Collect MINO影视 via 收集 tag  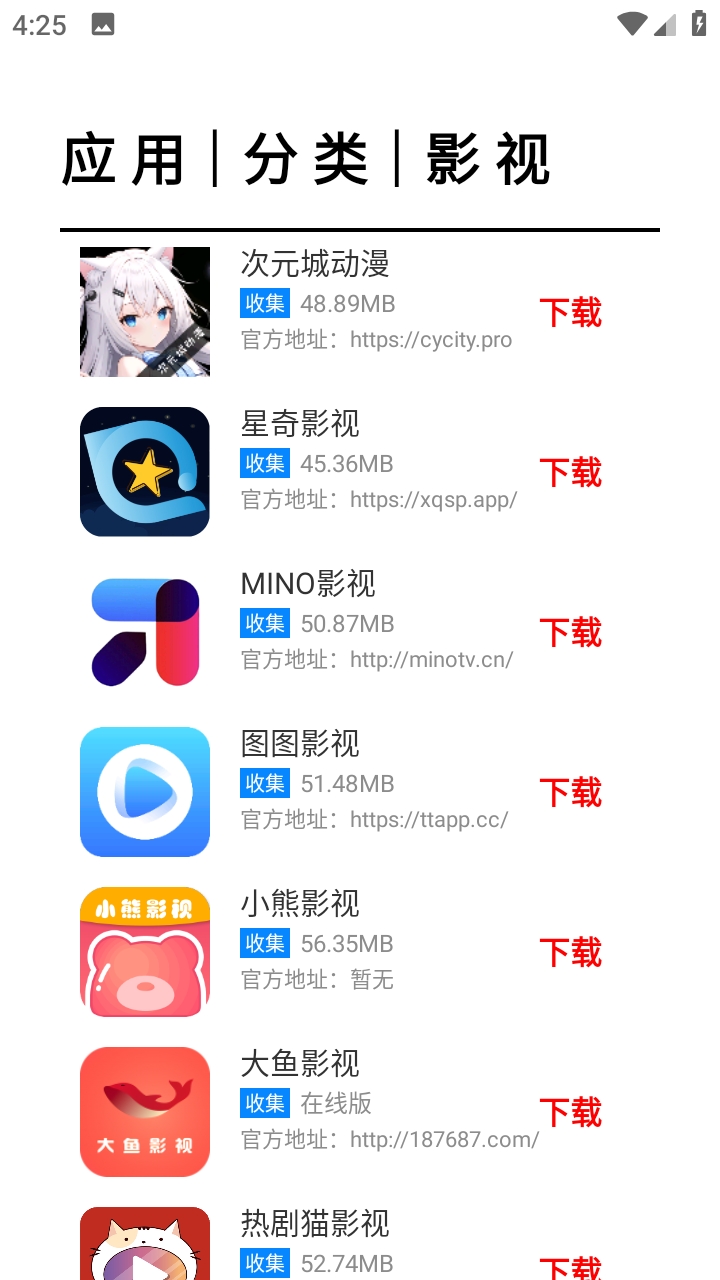(x=265, y=623)
